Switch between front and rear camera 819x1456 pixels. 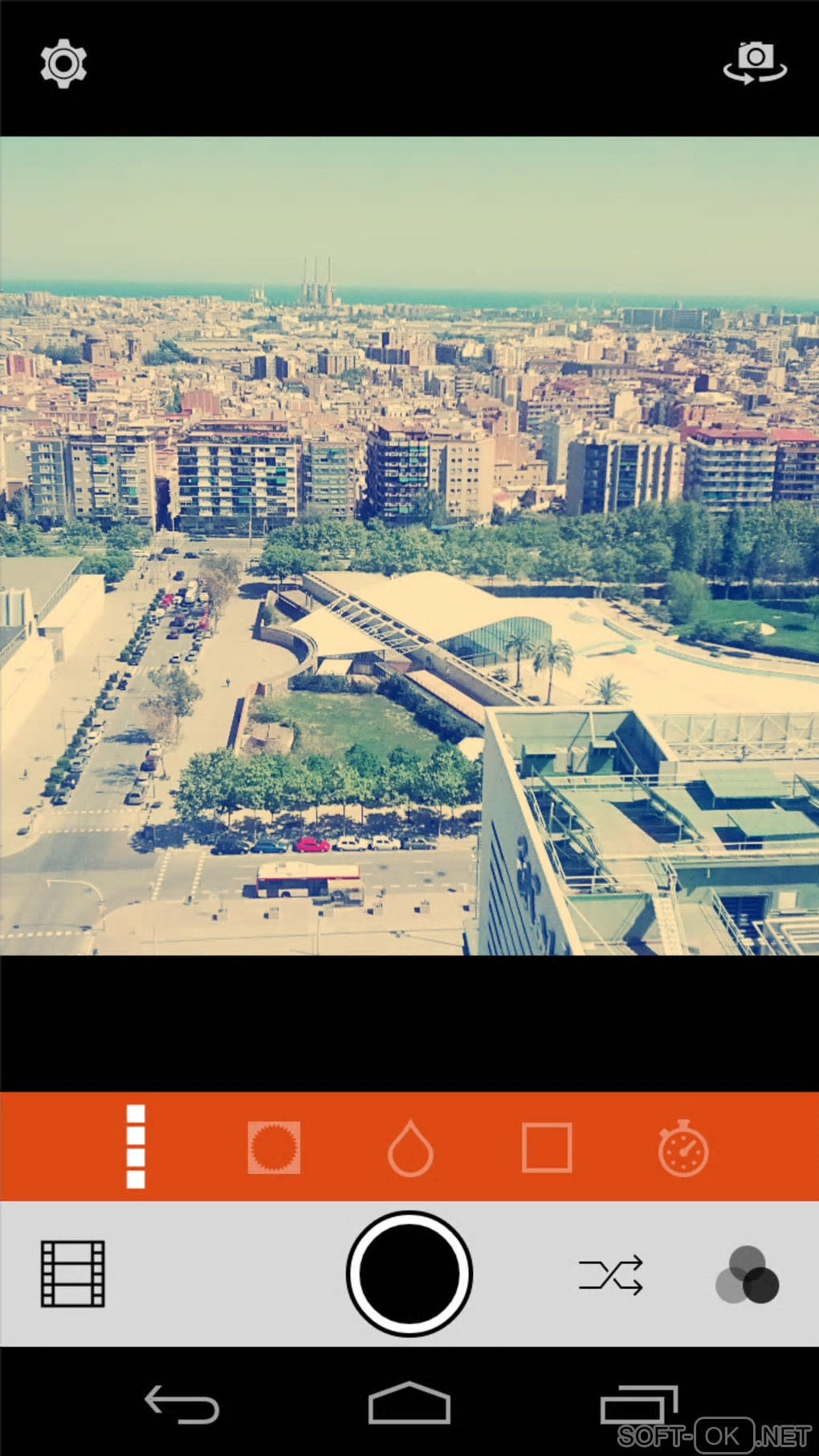(x=755, y=63)
